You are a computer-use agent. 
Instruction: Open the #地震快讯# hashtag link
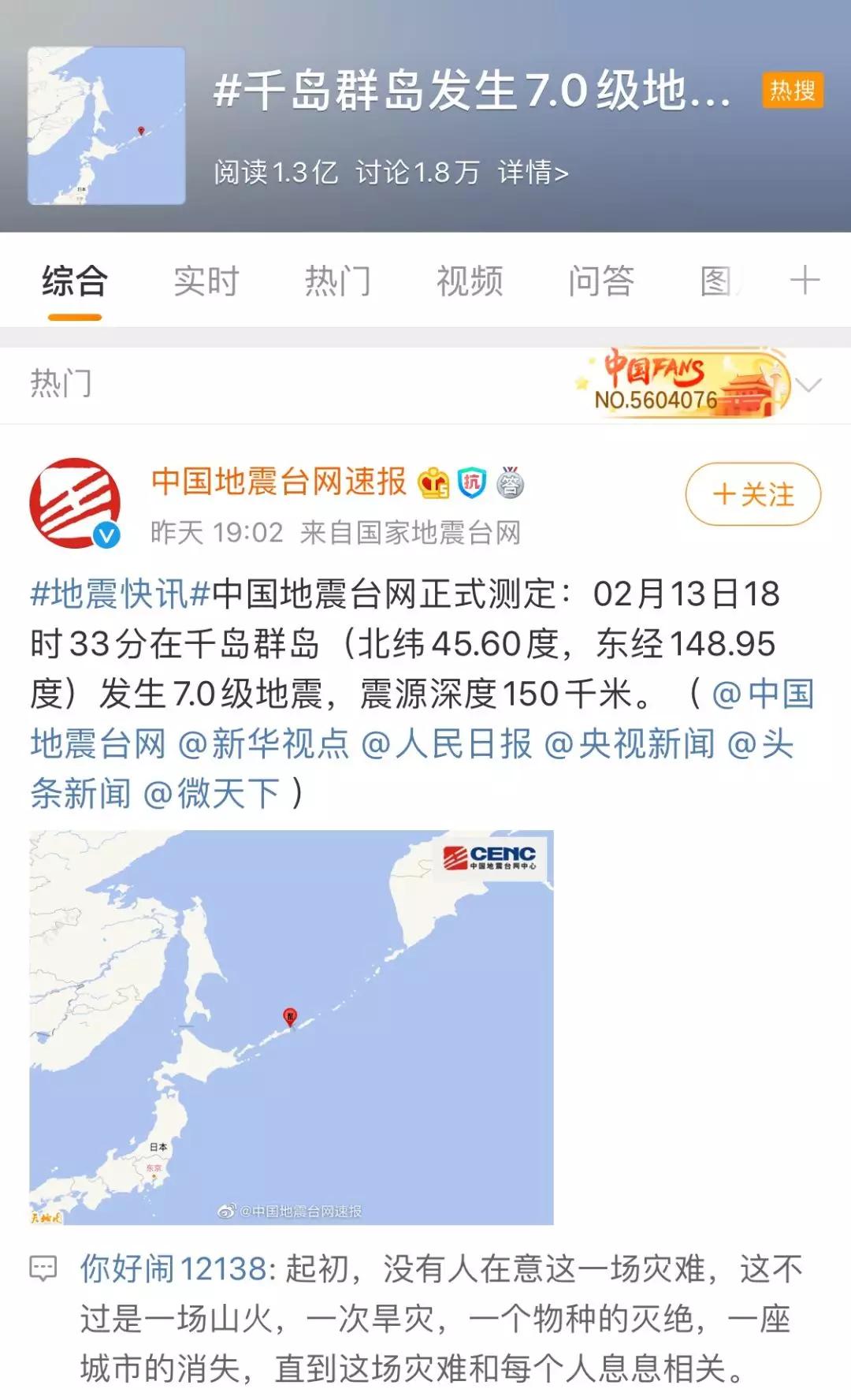pyautogui.click(x=120, y=593)
